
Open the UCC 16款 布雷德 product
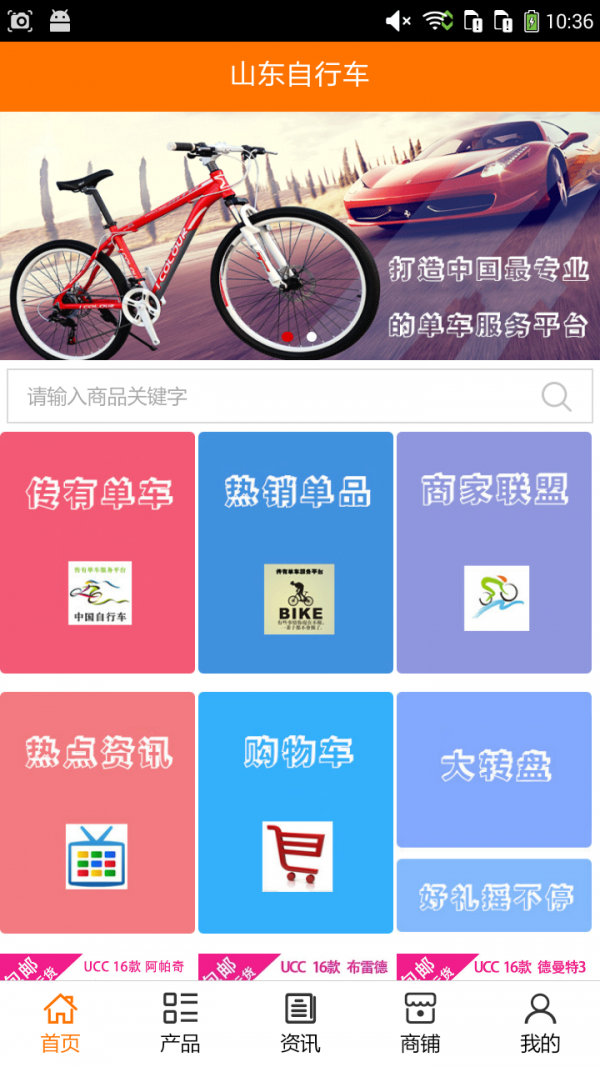click(x=296, y=967)
